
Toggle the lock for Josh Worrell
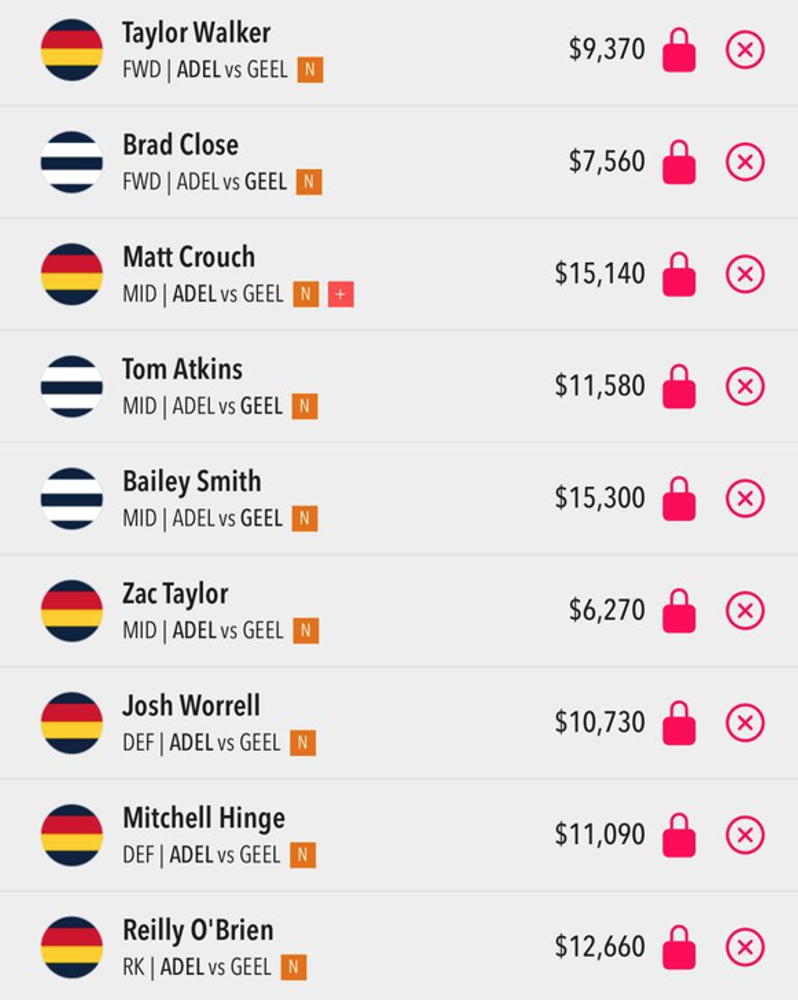tap(679, 722)
